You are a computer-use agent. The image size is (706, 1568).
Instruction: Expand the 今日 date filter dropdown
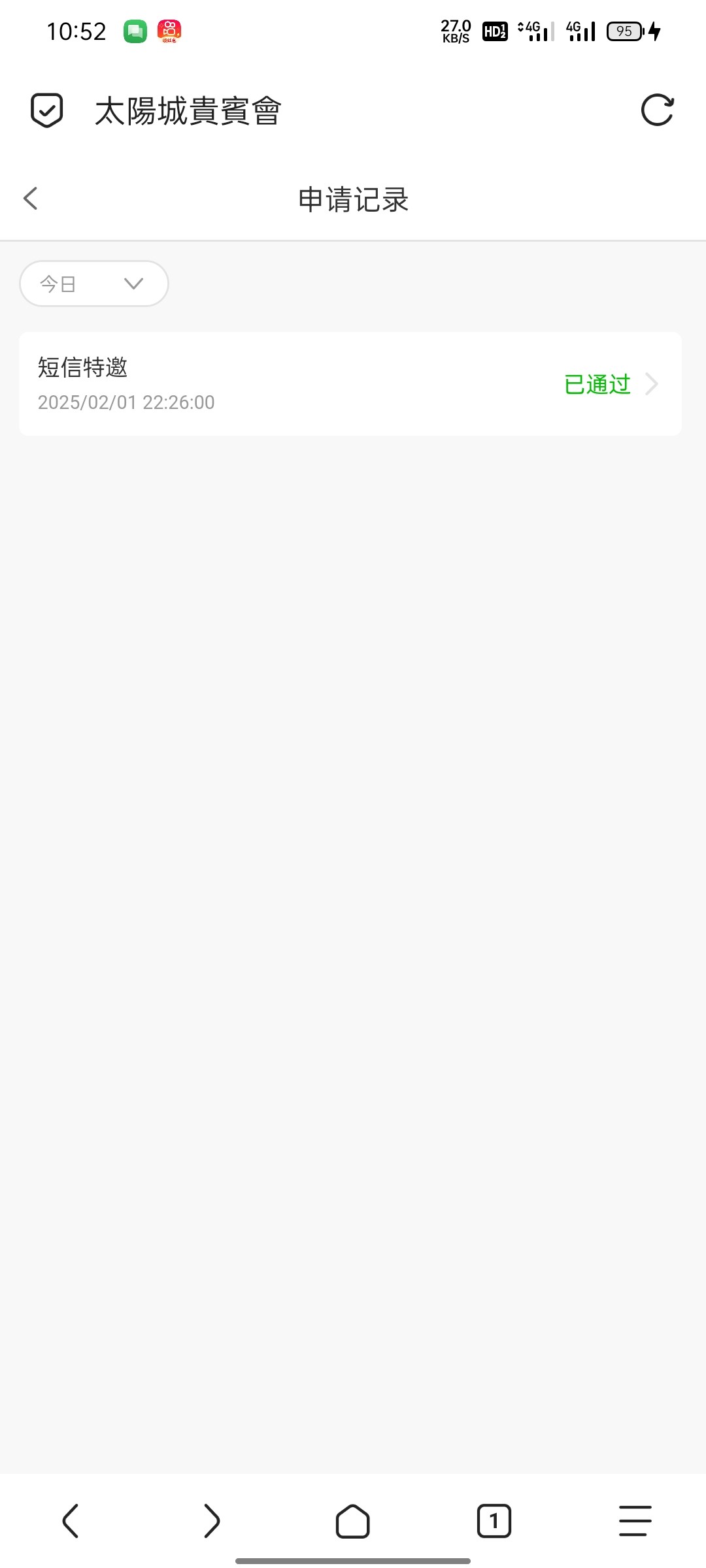(94, 284)
